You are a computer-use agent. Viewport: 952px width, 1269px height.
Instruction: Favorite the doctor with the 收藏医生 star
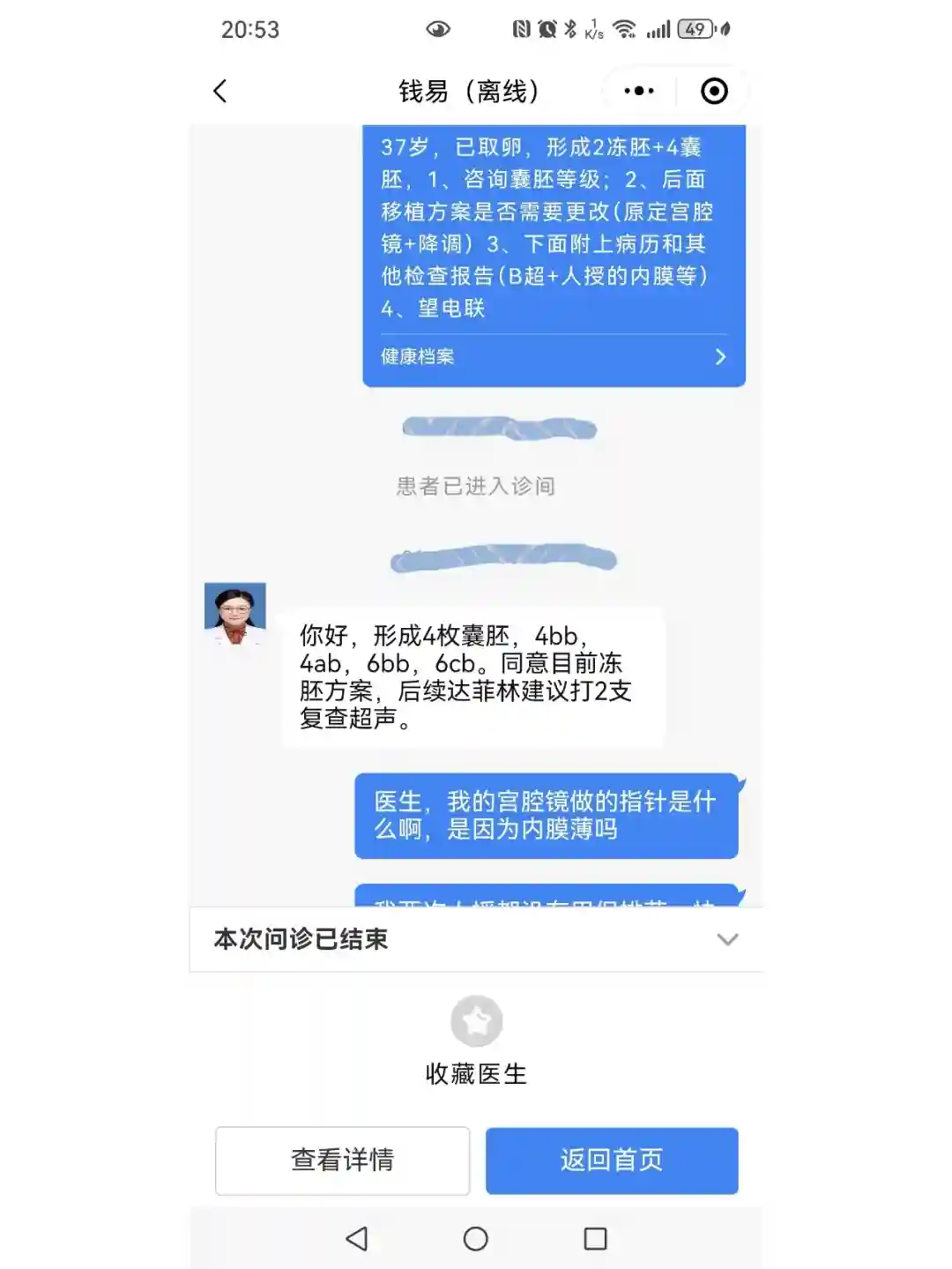[x=476, y=1021]
